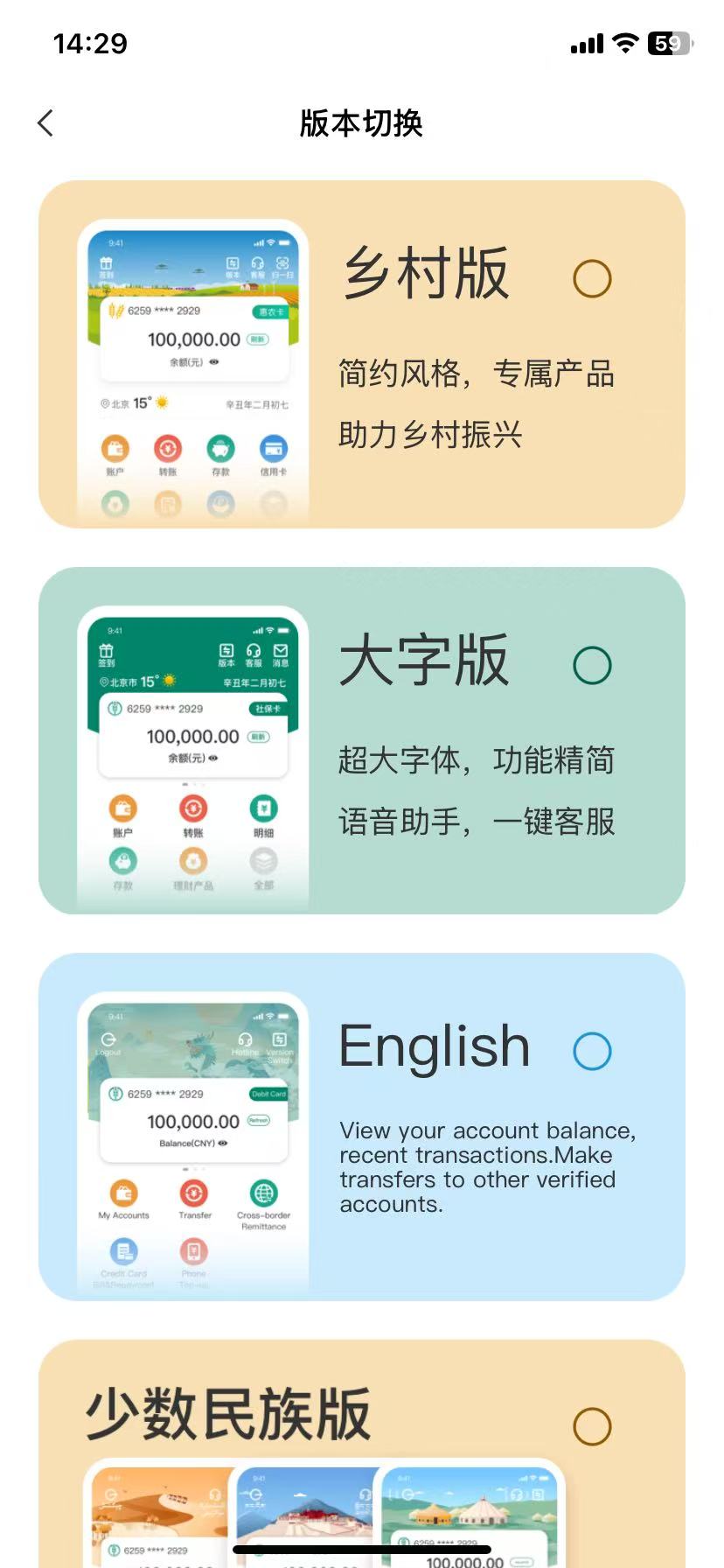Tap the 签到 gift icon in 大字版 preview

point(106,652)
